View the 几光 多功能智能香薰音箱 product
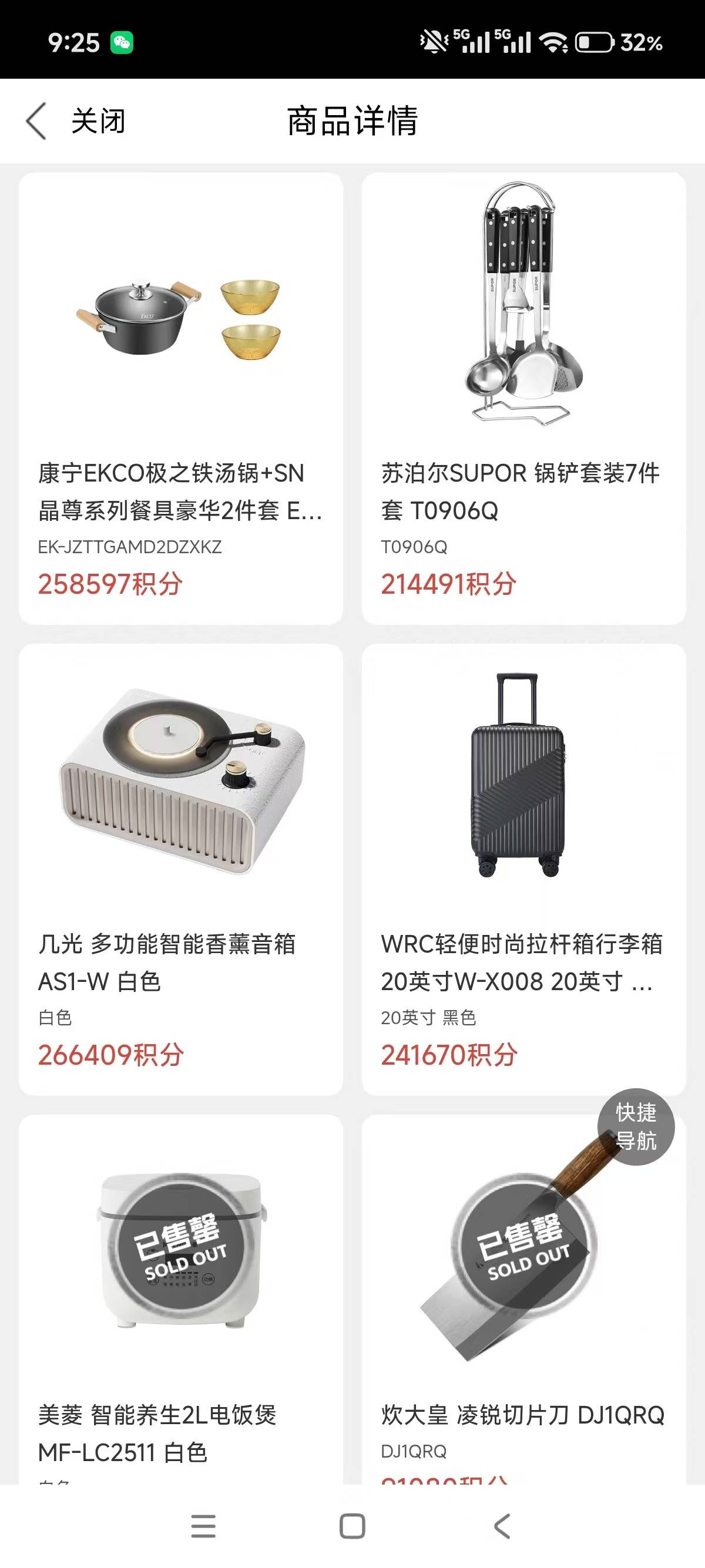This screenshot has width=705, height=1568. pyautogui.click(x=180, y=869)
